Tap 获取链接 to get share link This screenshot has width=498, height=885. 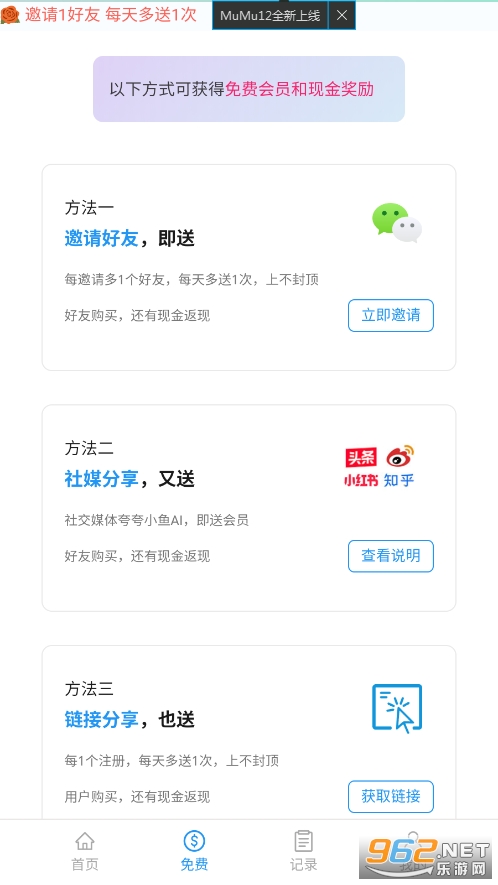391,796
